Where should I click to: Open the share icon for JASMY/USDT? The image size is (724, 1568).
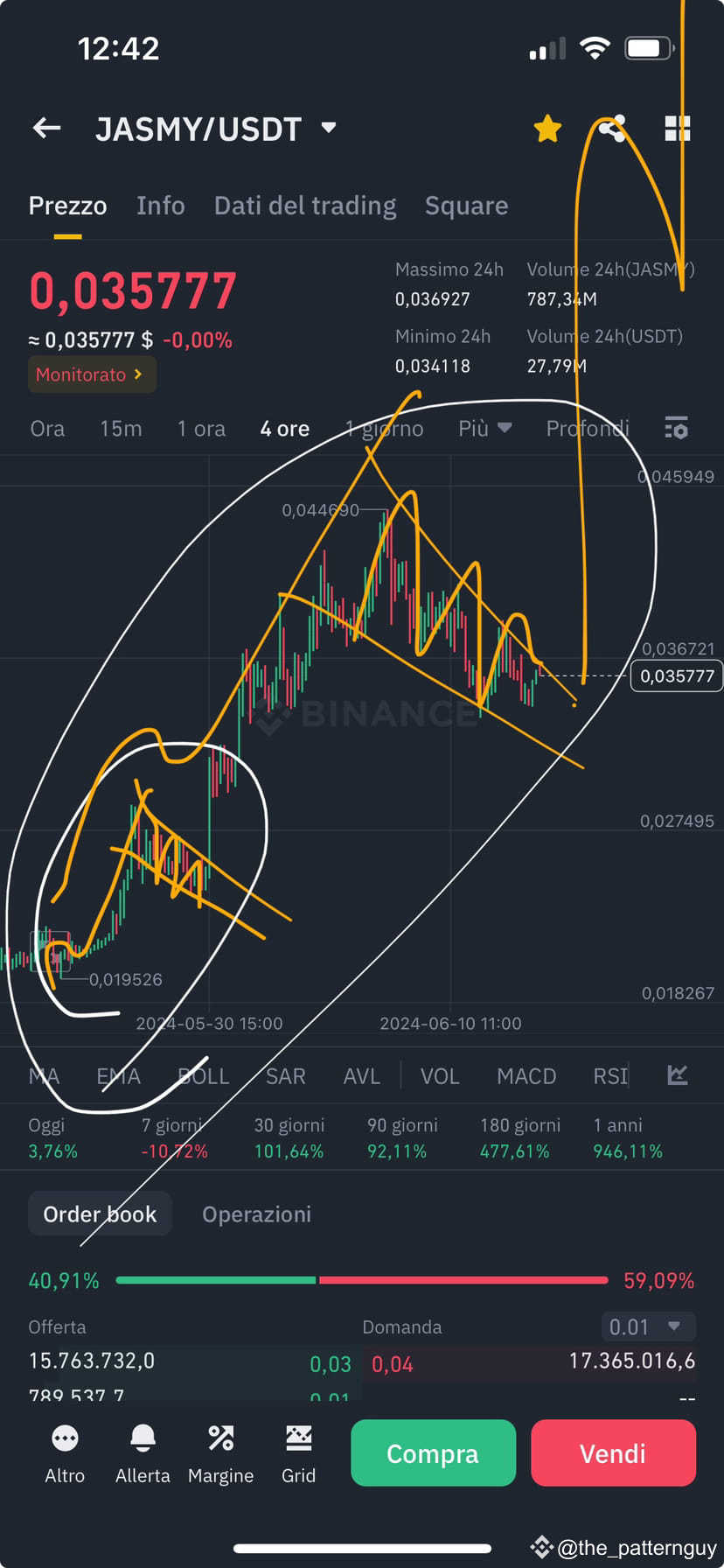click(x=612, y=128)
